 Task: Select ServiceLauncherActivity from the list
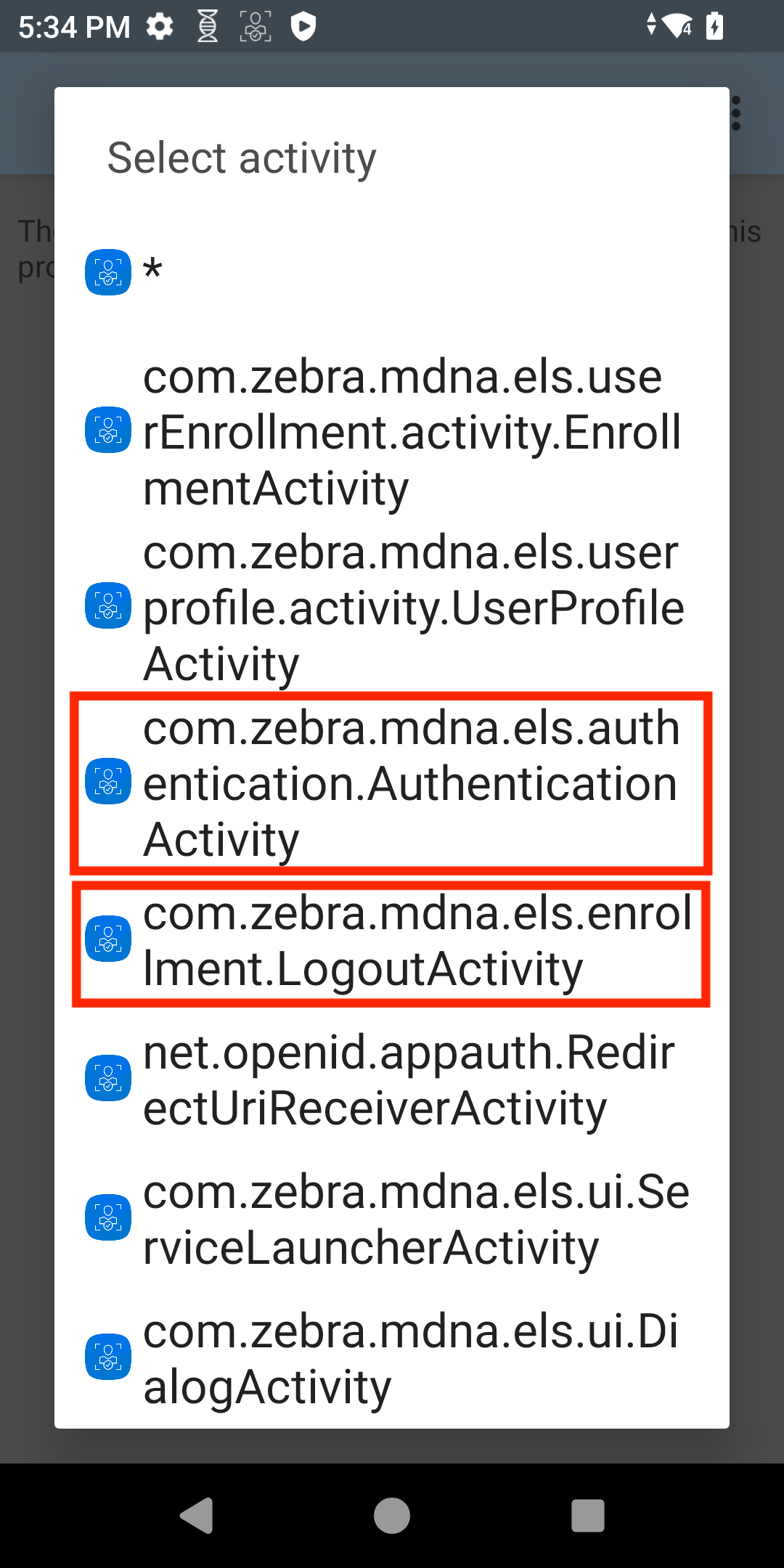(x=392, y=1219)
